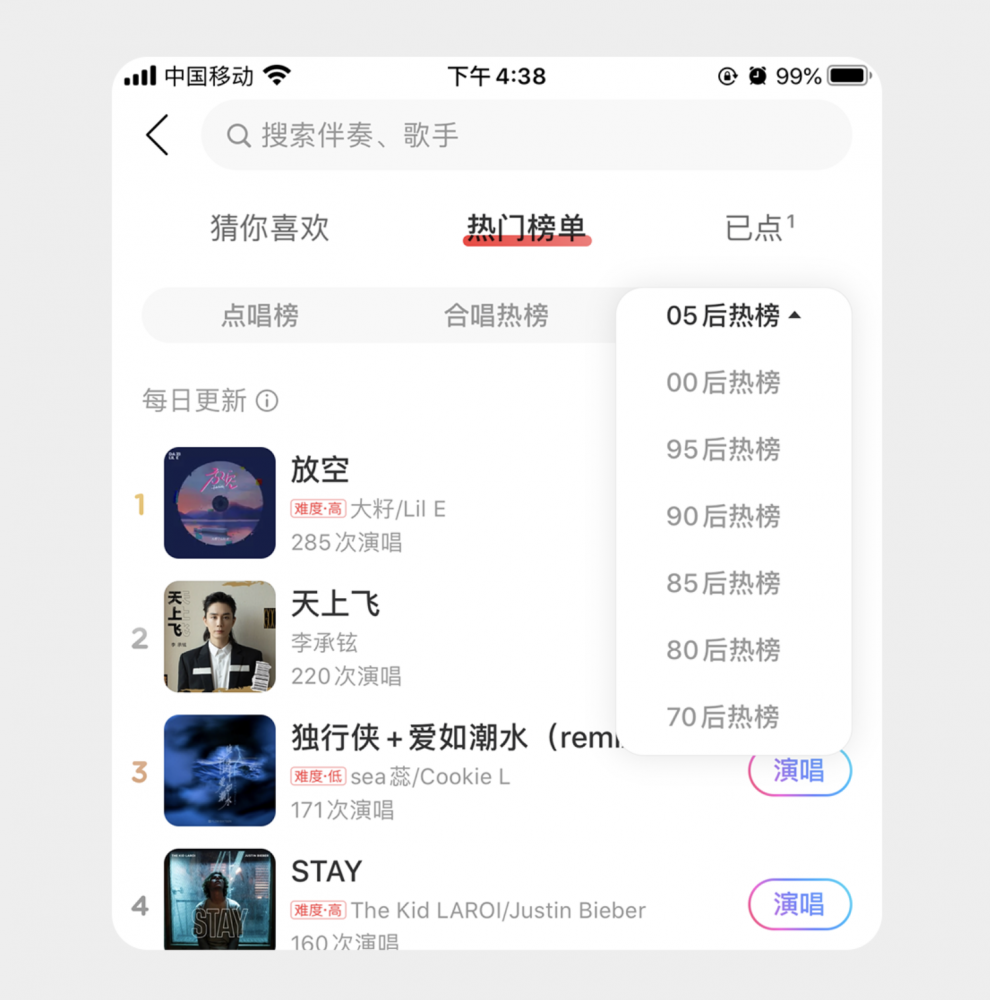This screenshot has height=1000, width=990.
Task: Open the song 天上飞
Action: [335, 604]
